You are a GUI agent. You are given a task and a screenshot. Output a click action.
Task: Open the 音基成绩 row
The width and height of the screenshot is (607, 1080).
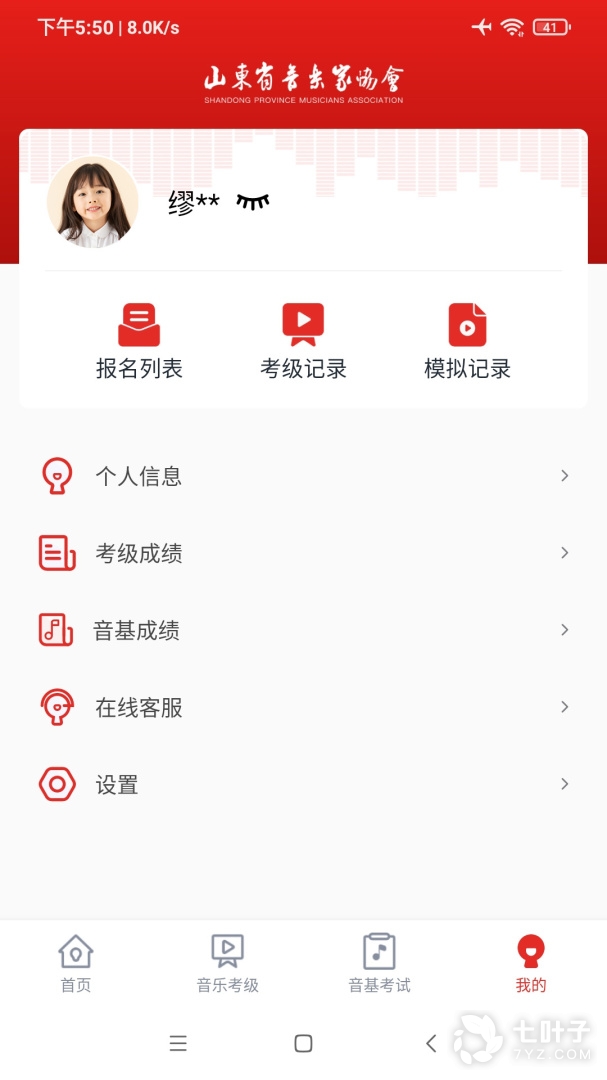(303, 630)
